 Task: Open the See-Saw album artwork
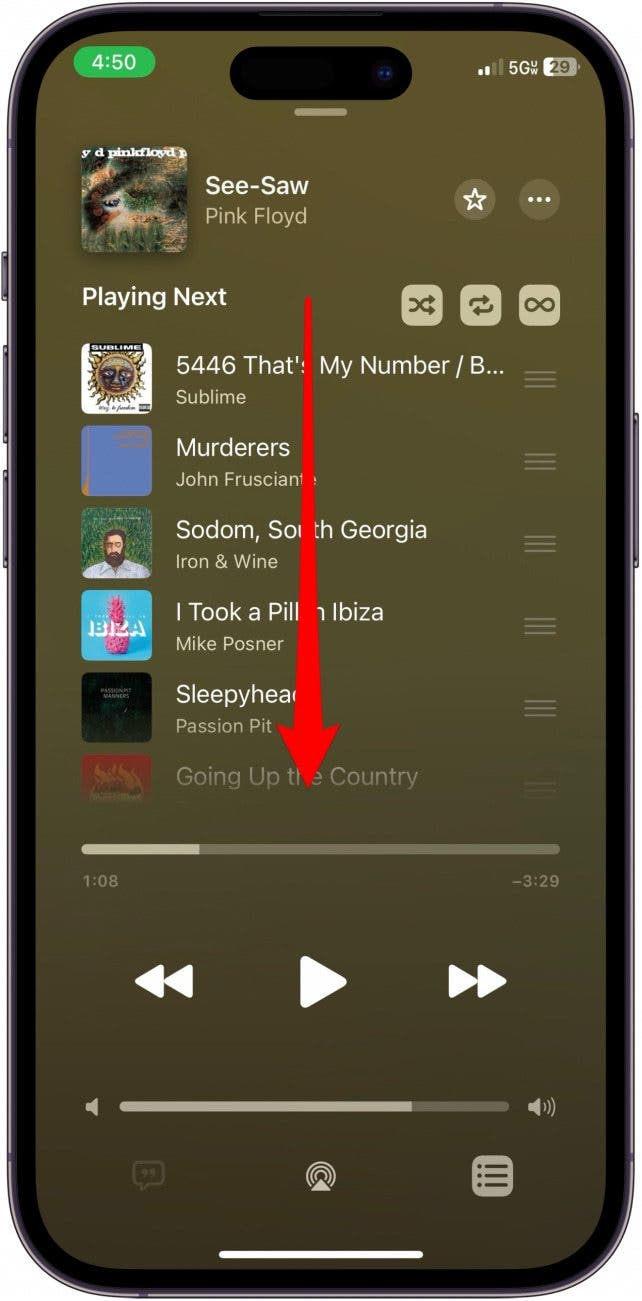click(134, 199)
